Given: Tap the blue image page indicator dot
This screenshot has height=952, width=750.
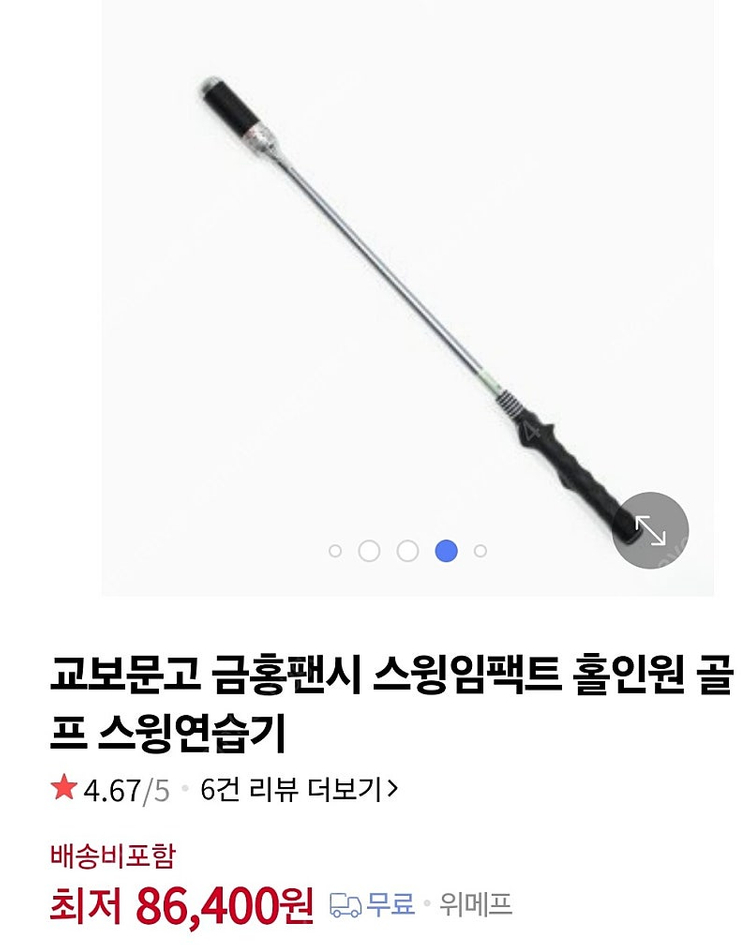Looking at the screenshot, I should point(446,551).
